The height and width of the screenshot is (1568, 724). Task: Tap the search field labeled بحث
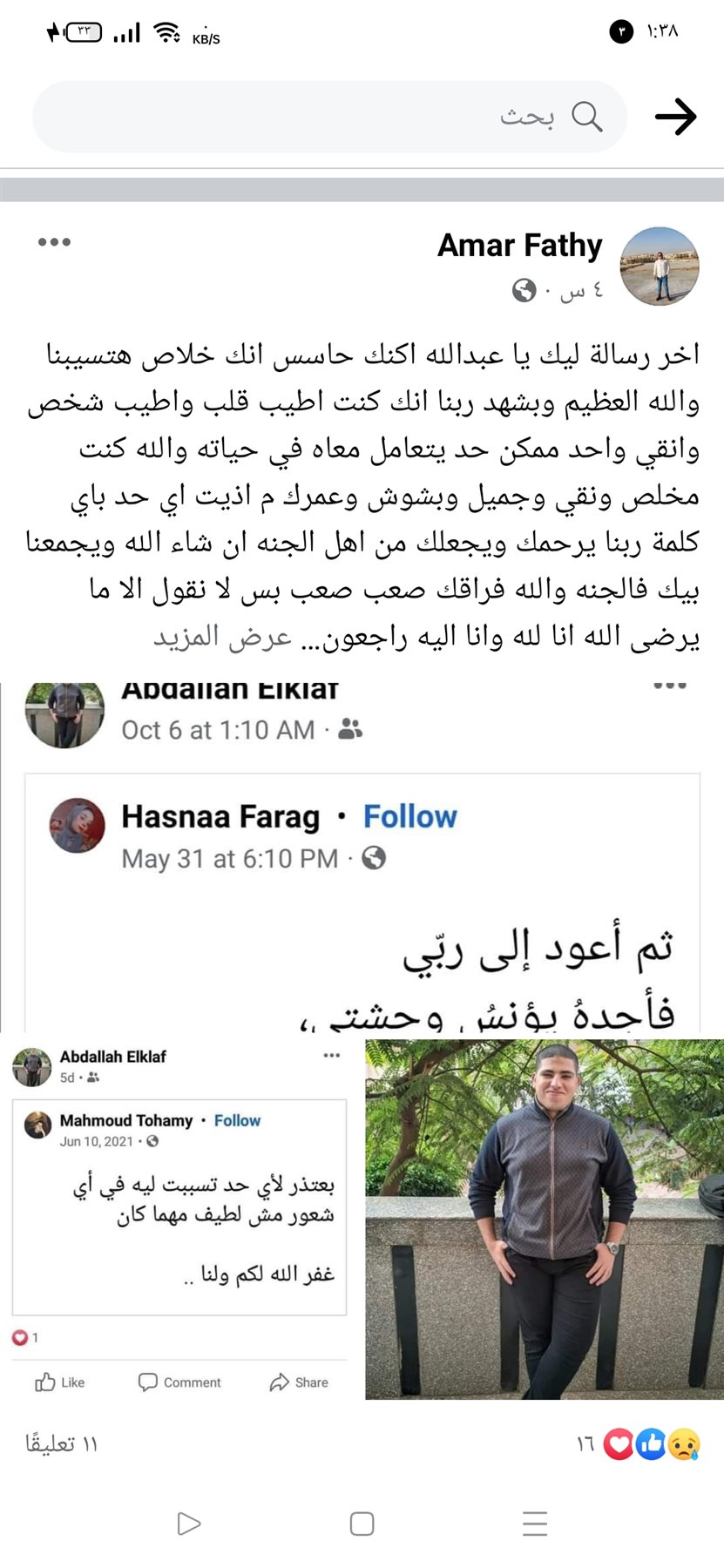tap(331, 117)
